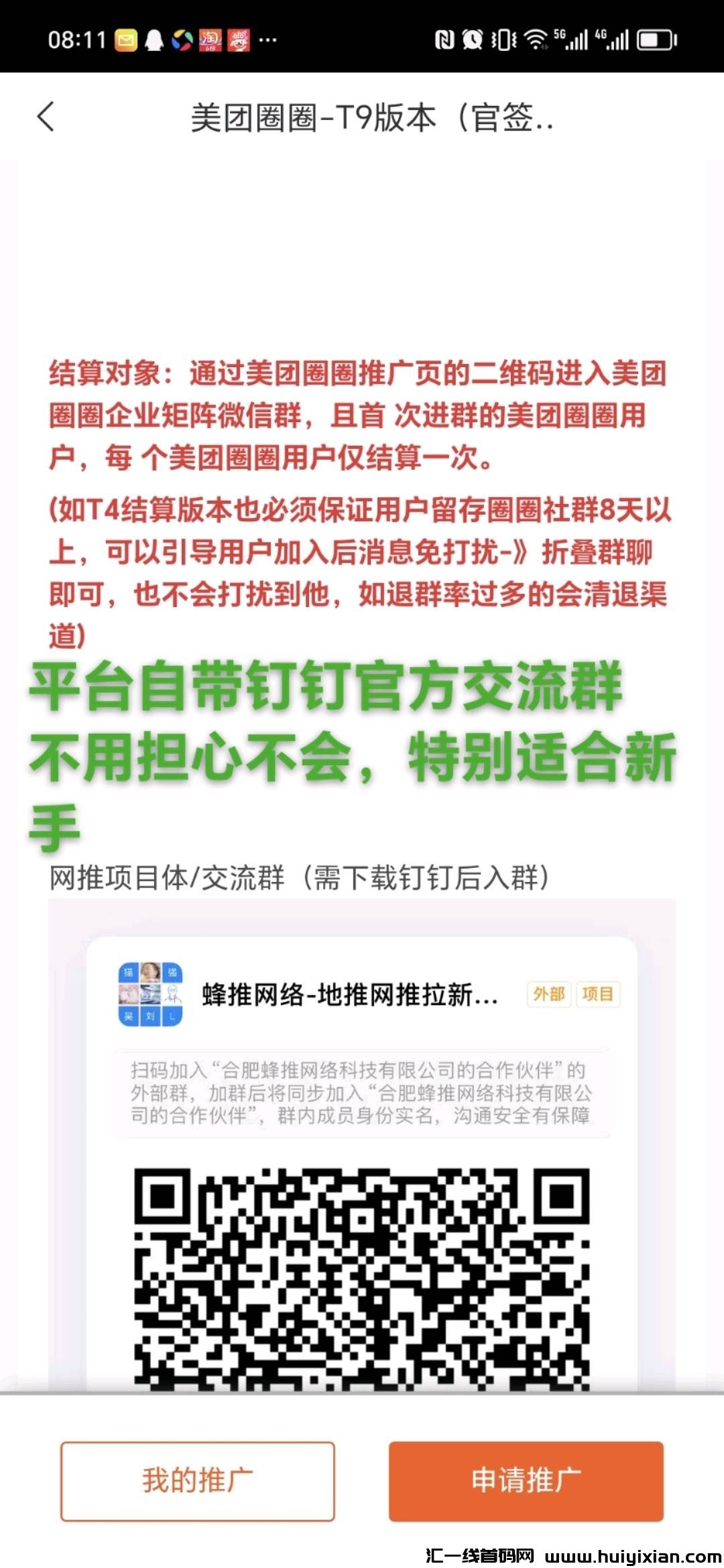Open 我的推广 button
This screenshot has width=724, height=1568.
[x=197, y=1481]
